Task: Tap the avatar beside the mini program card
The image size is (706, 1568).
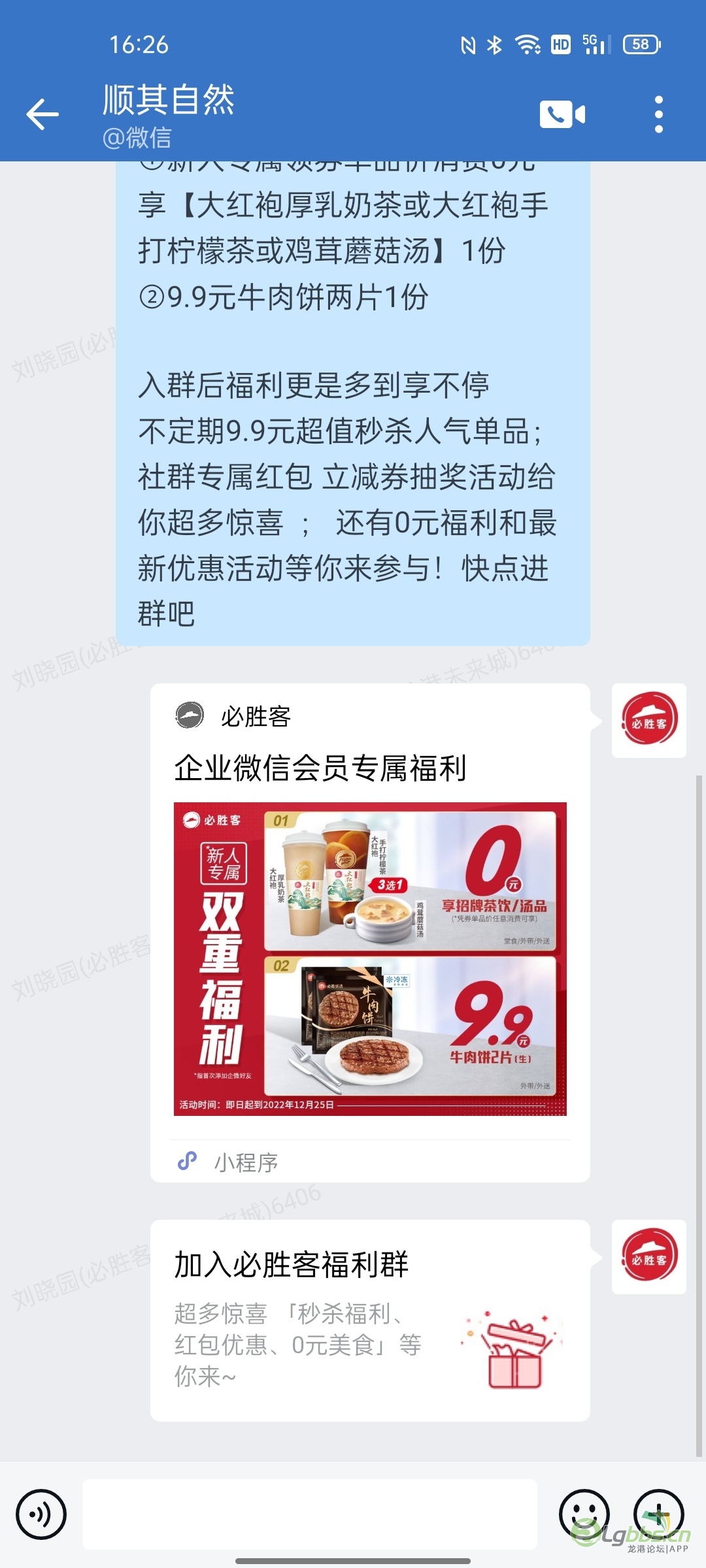Action: click(x=648, y=721)
